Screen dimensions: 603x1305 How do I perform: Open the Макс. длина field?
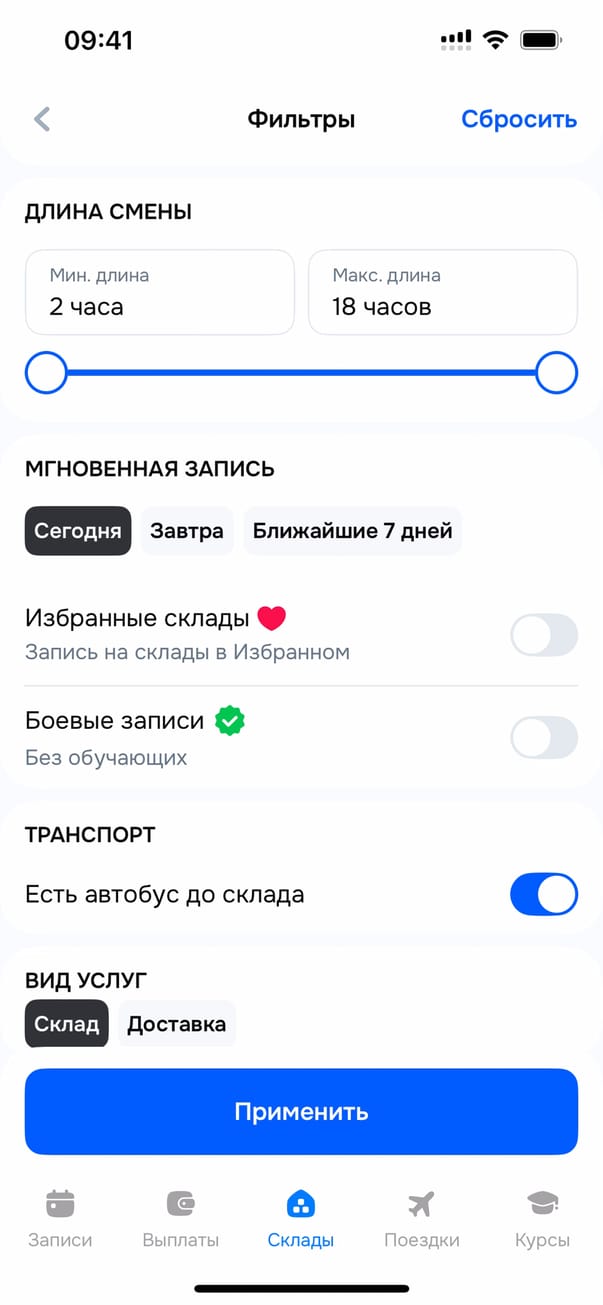[442, 292]
